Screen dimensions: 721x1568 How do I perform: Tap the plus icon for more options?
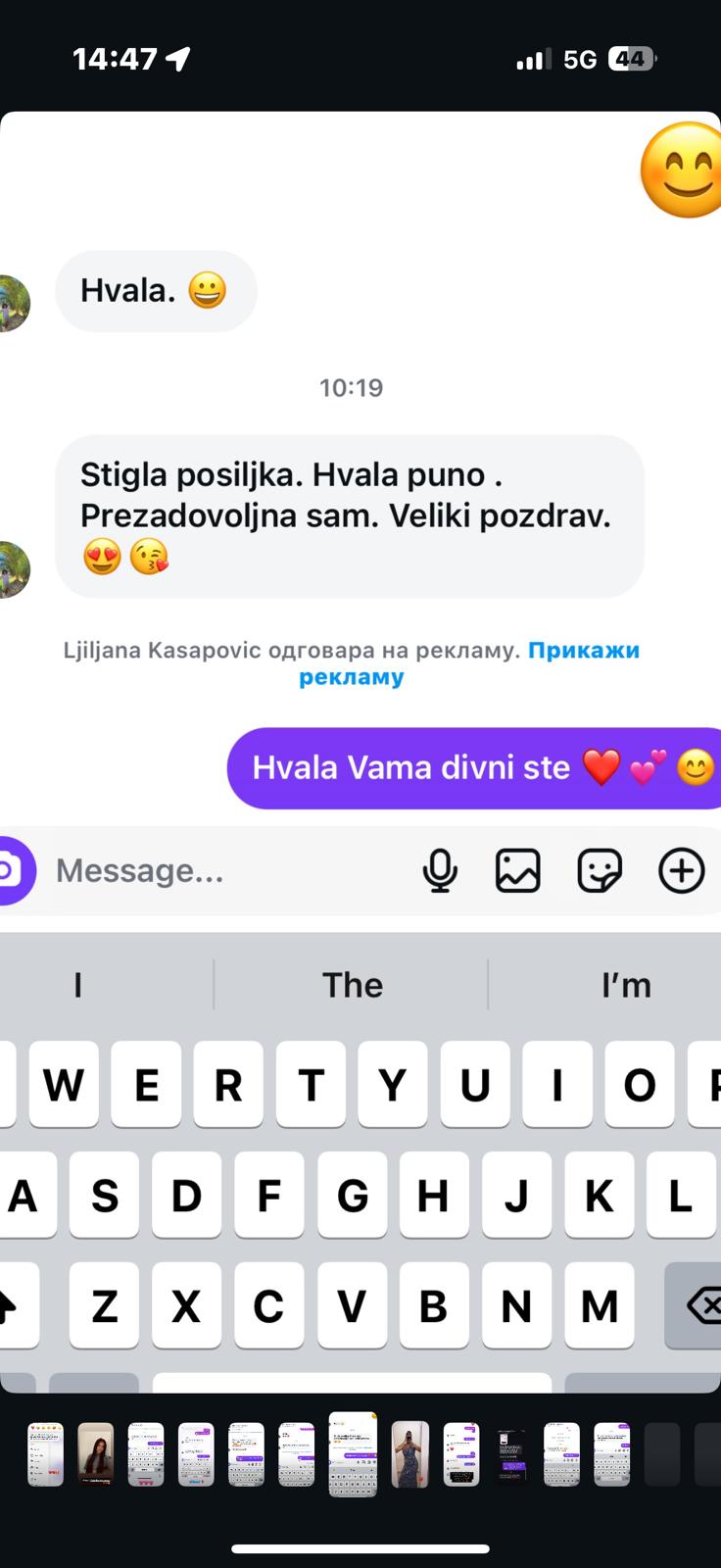pos(681,870)
